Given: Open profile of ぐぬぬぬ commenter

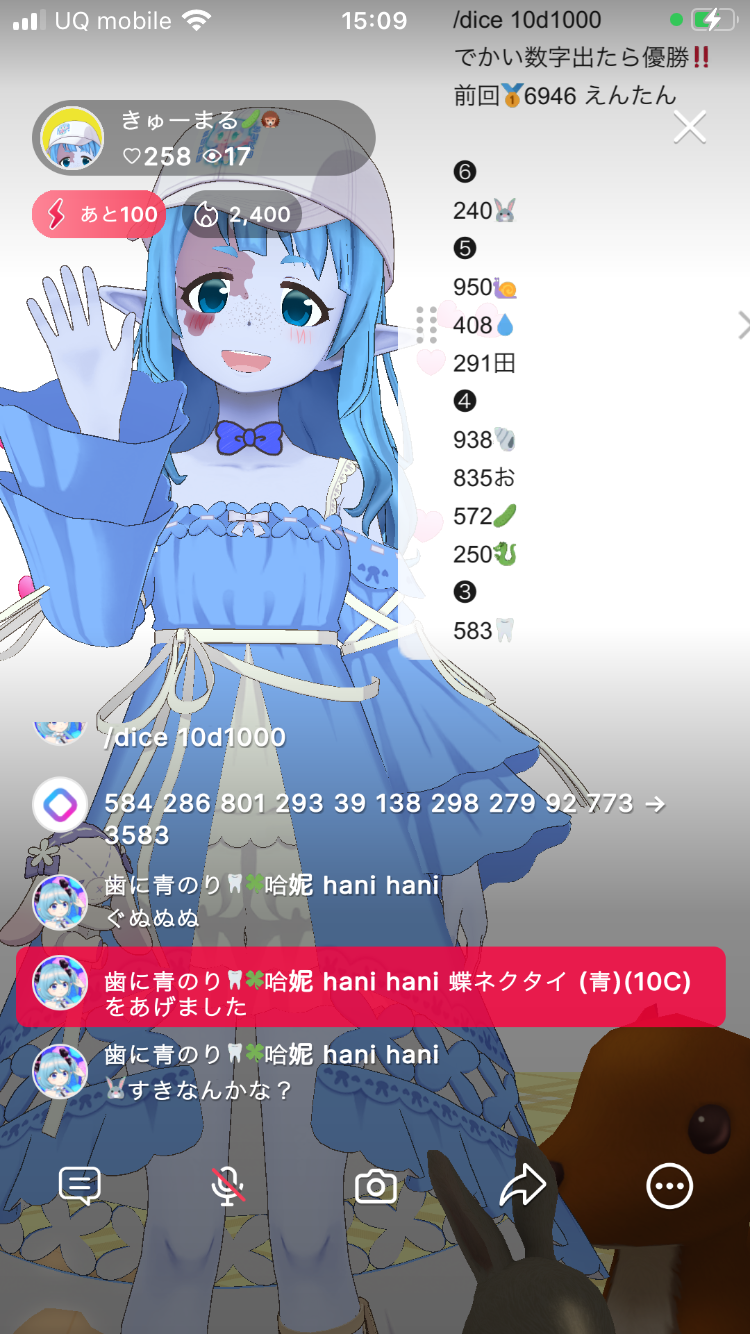Looking at the screenshot, I should click(60, 900).
